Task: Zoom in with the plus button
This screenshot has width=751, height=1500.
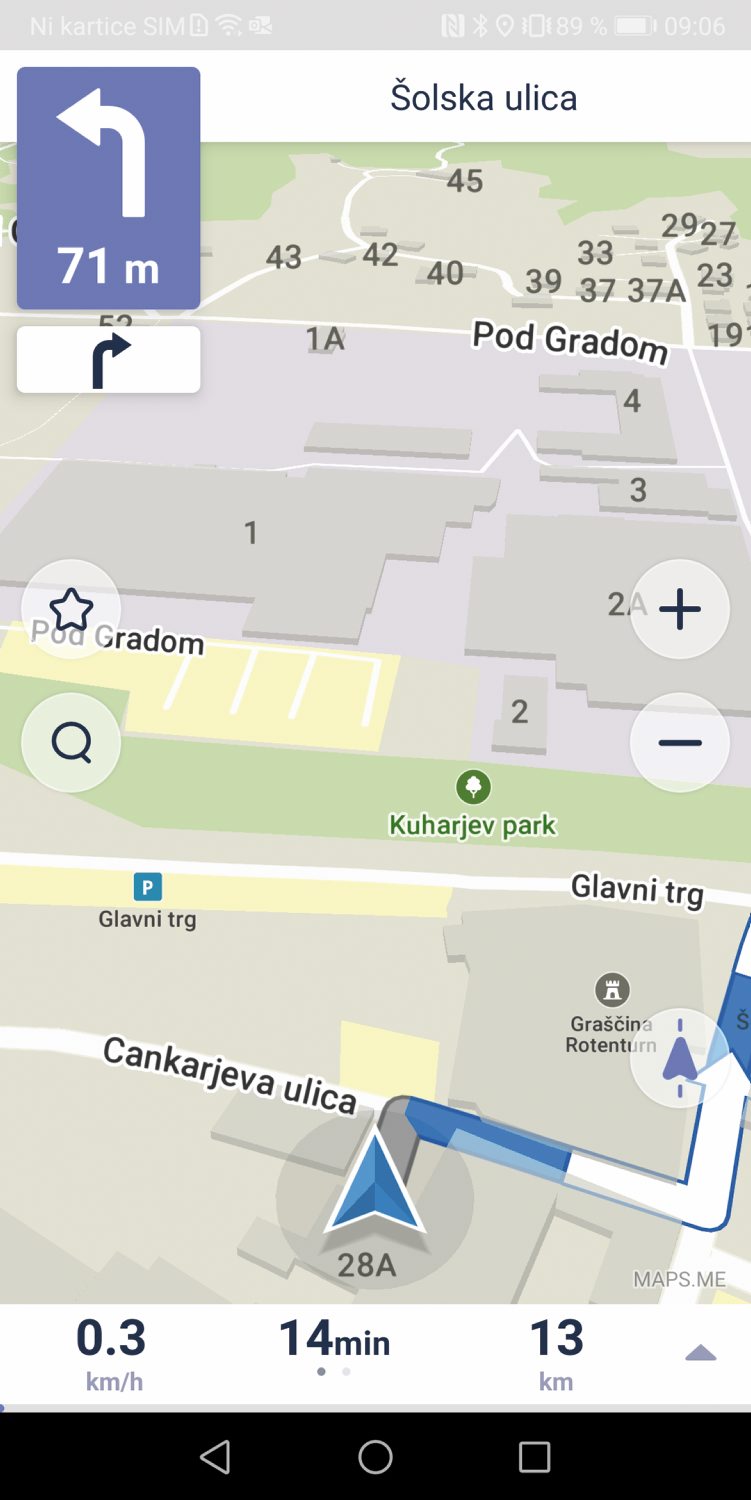Action: click(x=680, y=609)
